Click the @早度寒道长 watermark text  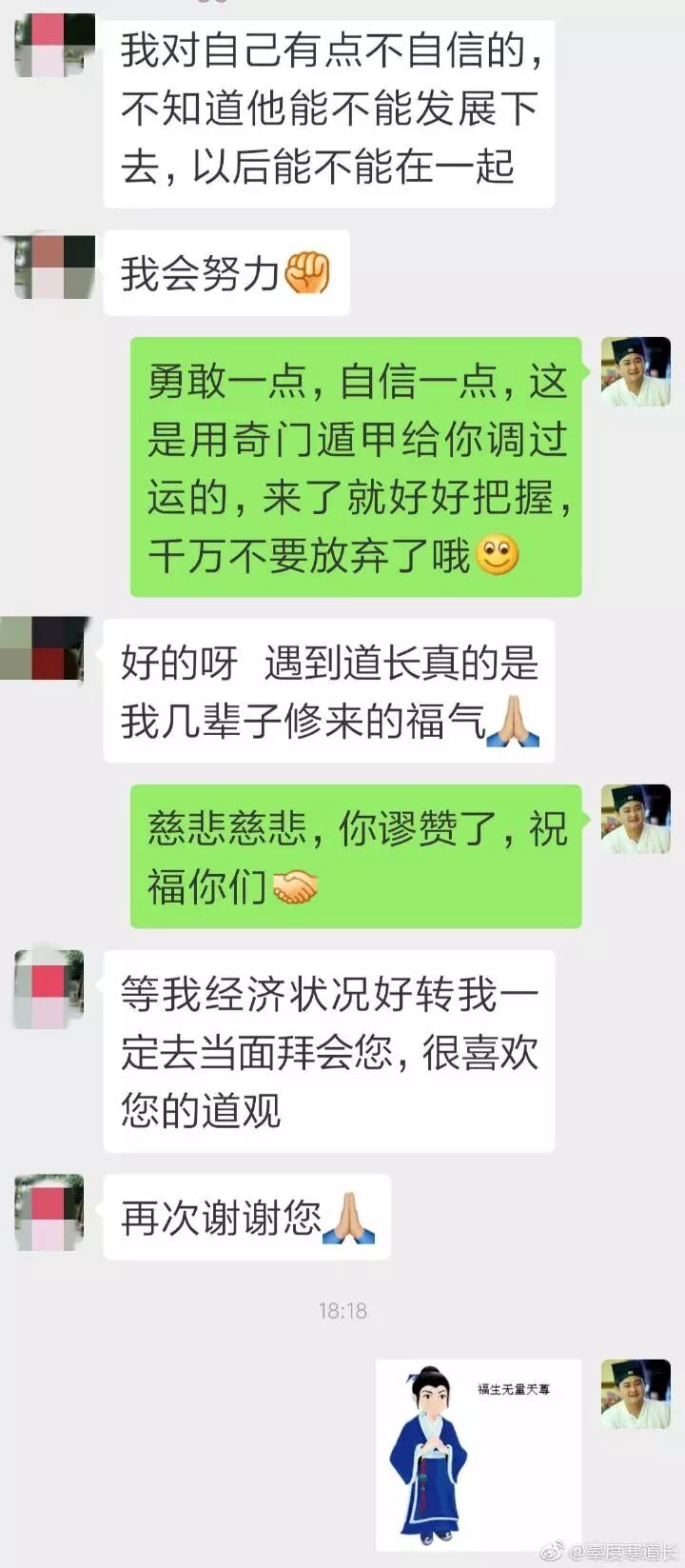click(x=622, y=1552)
